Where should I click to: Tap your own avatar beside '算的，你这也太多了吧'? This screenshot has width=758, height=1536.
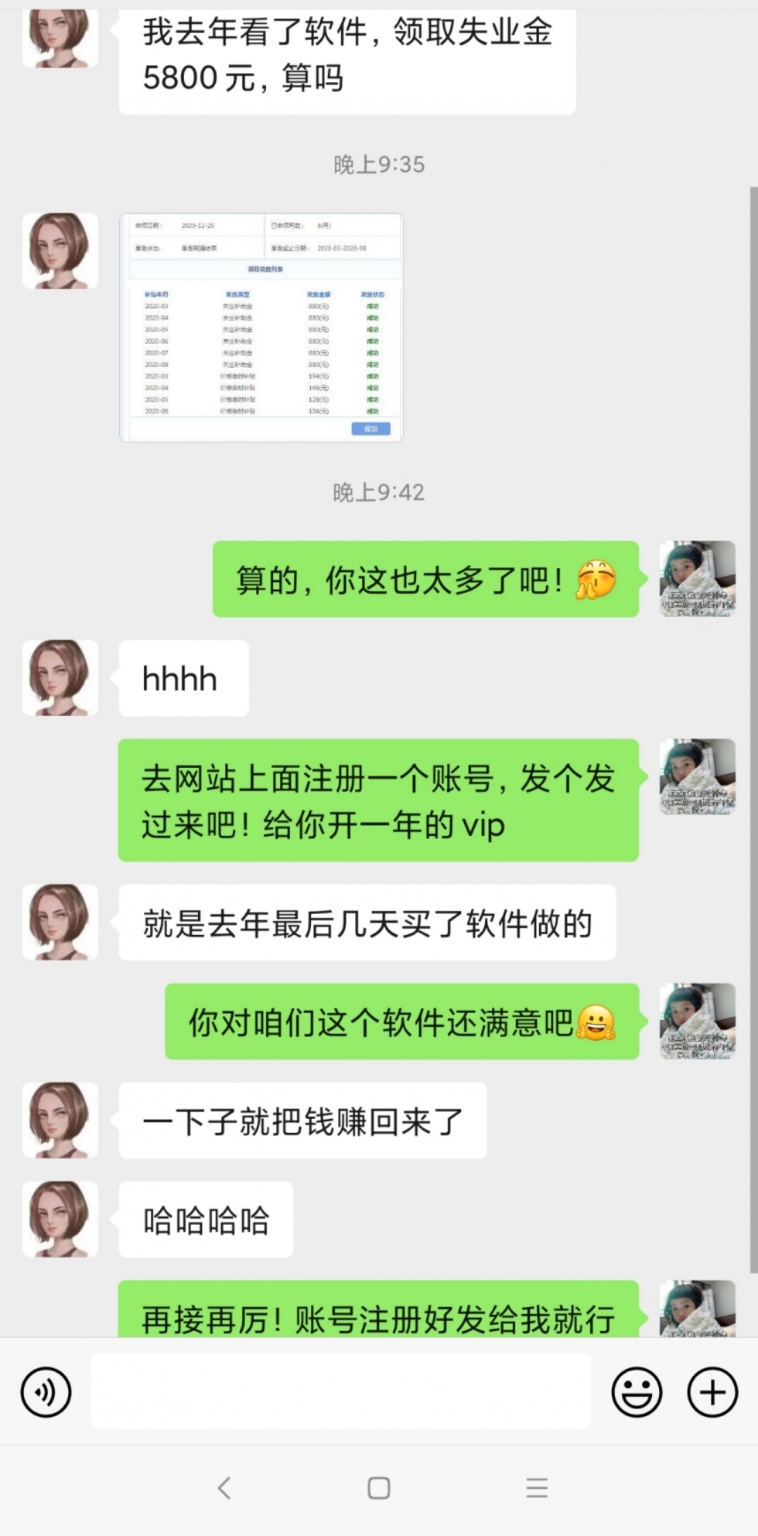(x=697, y=579)
